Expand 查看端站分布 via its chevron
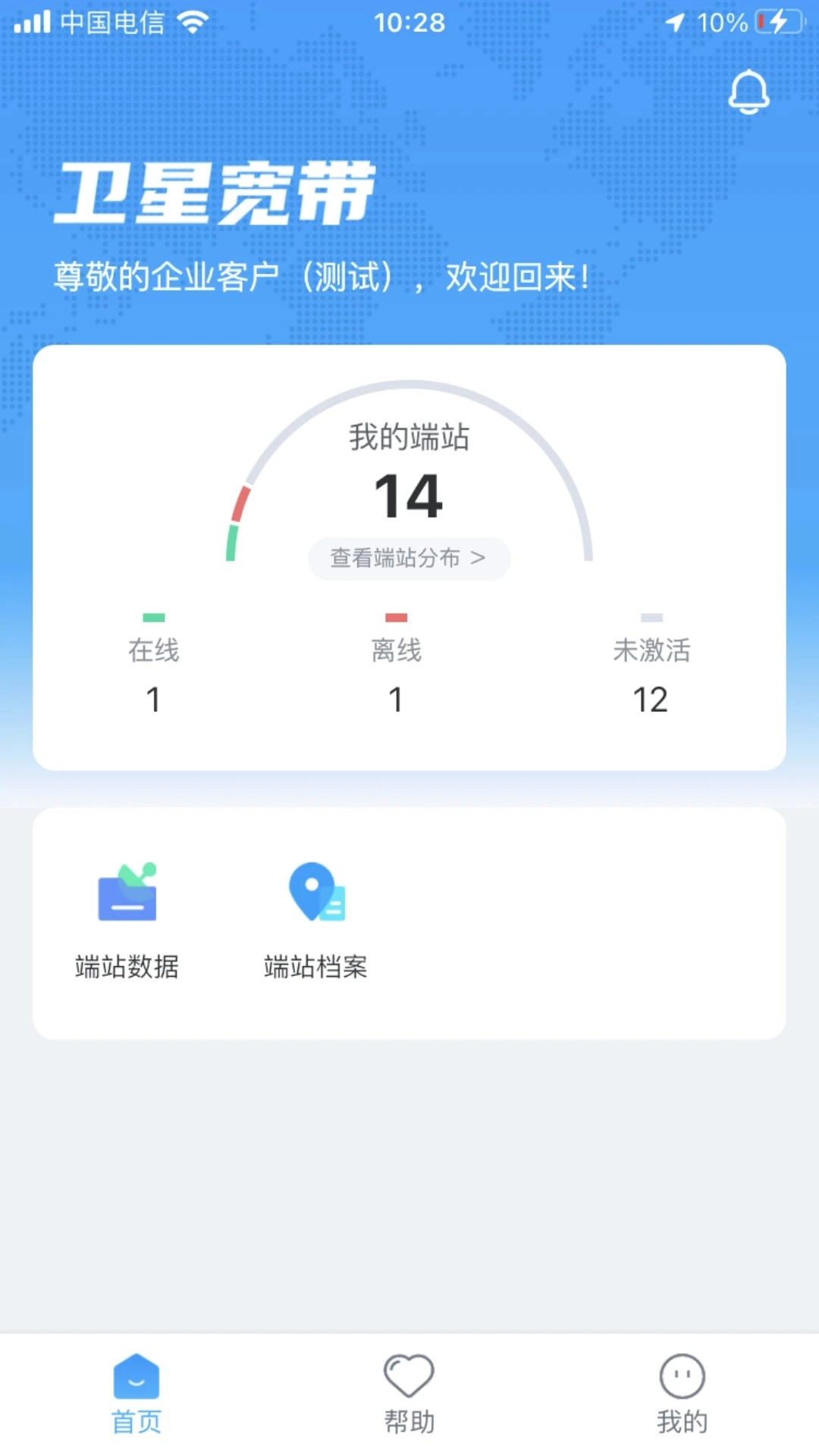Screen dimensions: 819x1456 click(x=478, y=559)
